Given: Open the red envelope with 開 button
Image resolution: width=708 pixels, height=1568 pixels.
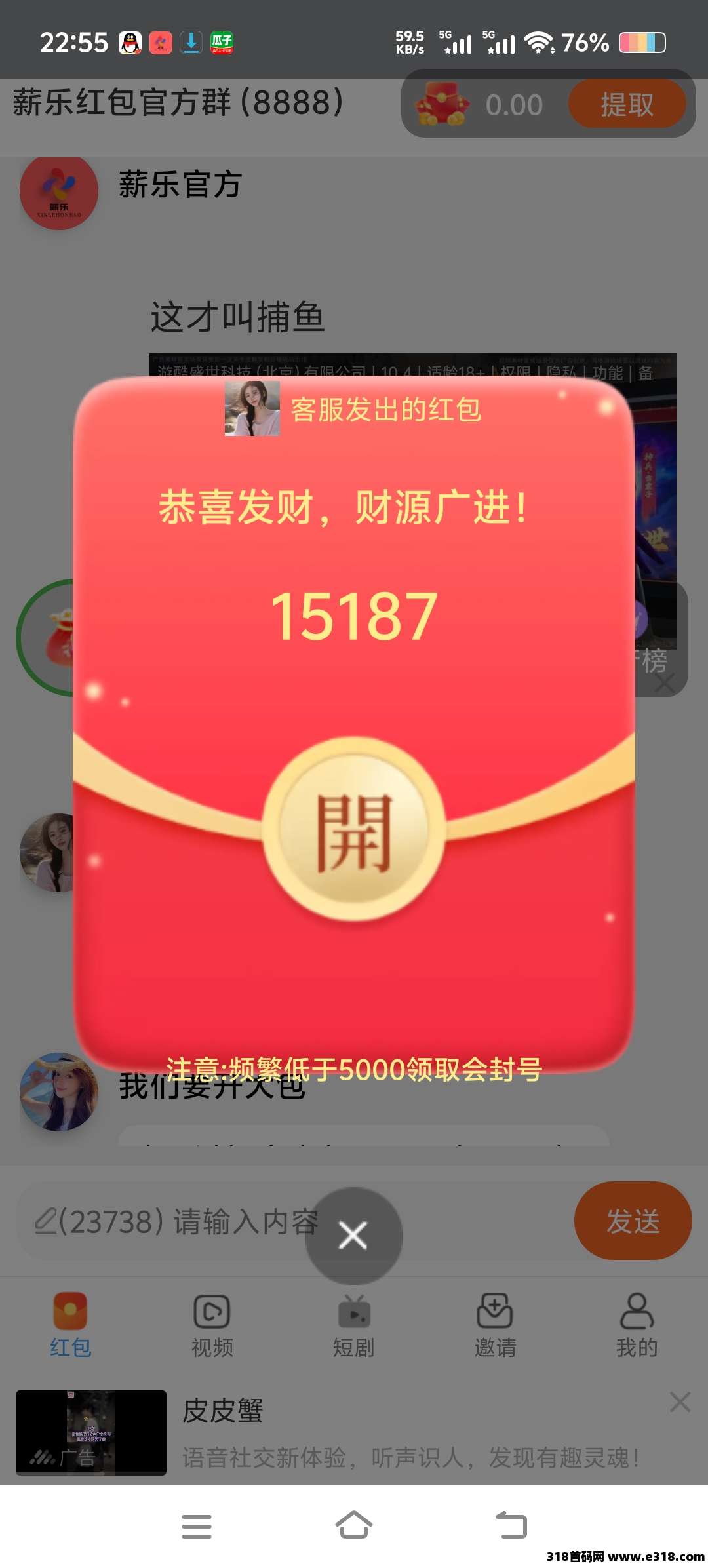Looking at the screenshot, I should pos(354,831).
